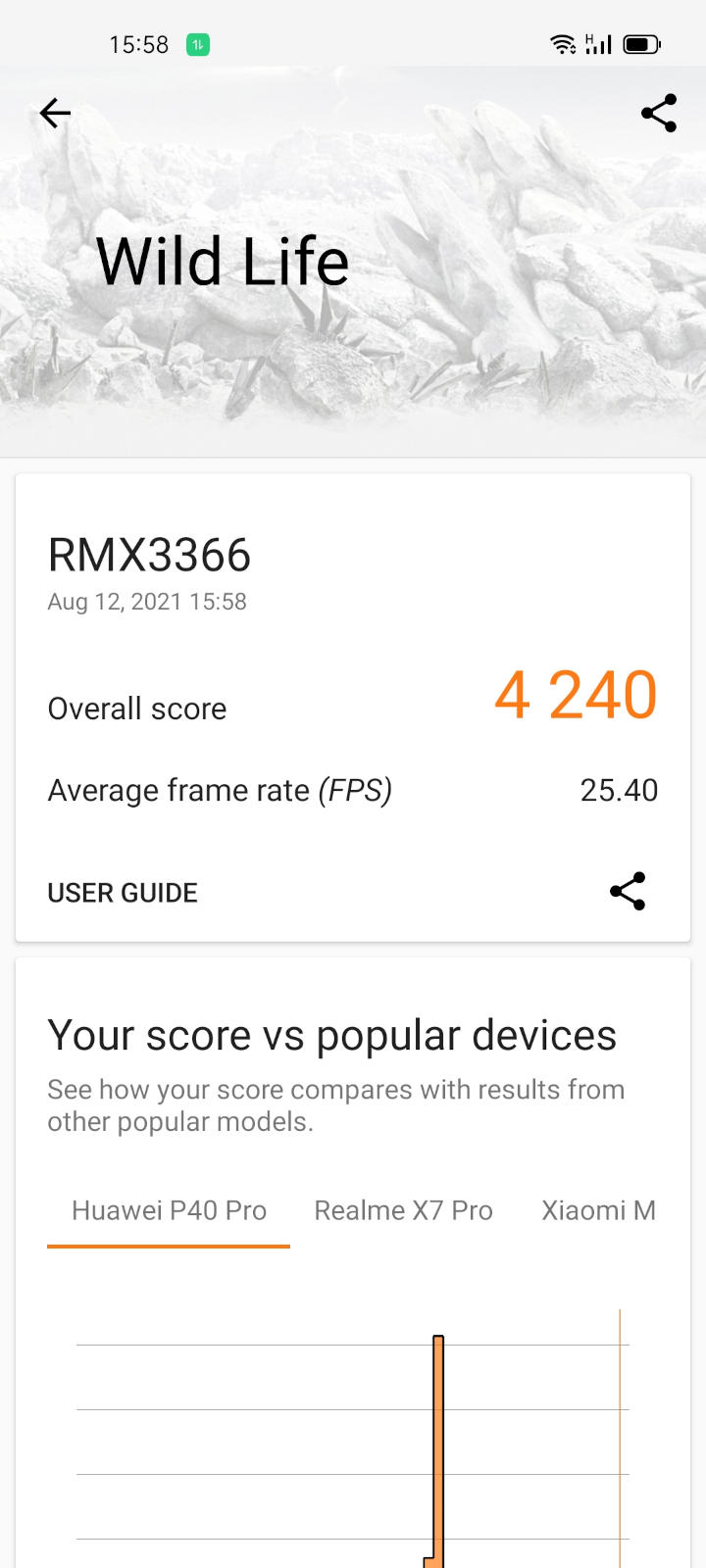Select the Huawei P40 Pro tab
The height and width of the screenshot is (1568, 706).
[169, 1211]
